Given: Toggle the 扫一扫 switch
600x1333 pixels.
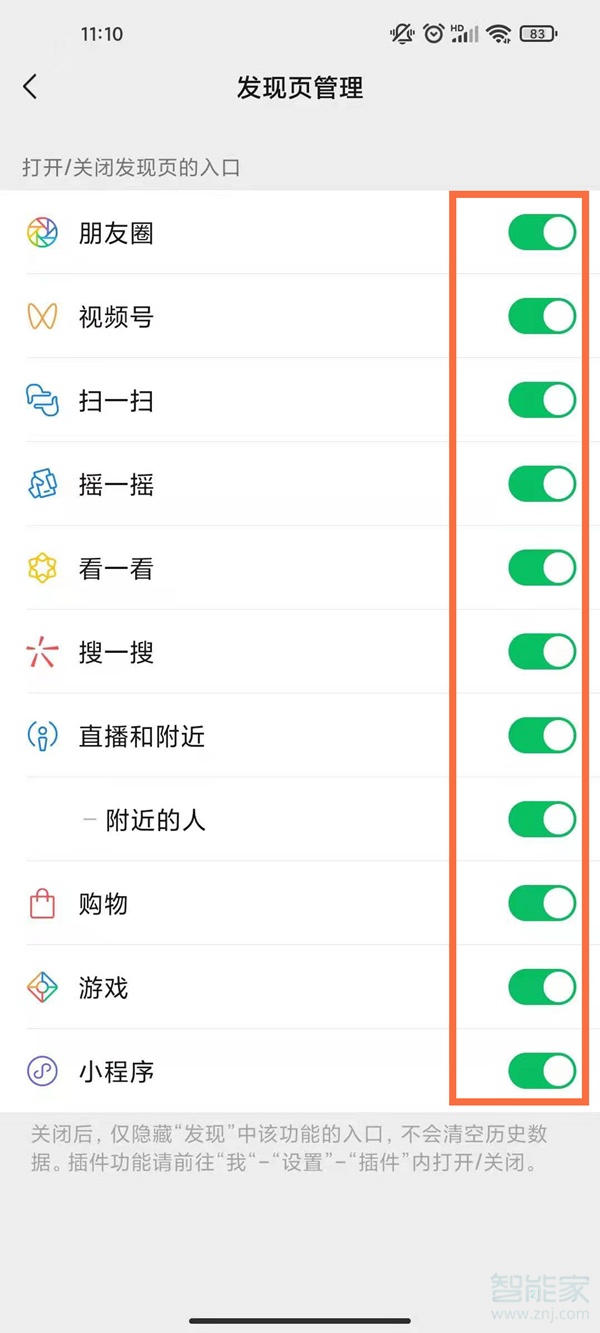Looking at the screenshot, I should click(x=542, y=401).
